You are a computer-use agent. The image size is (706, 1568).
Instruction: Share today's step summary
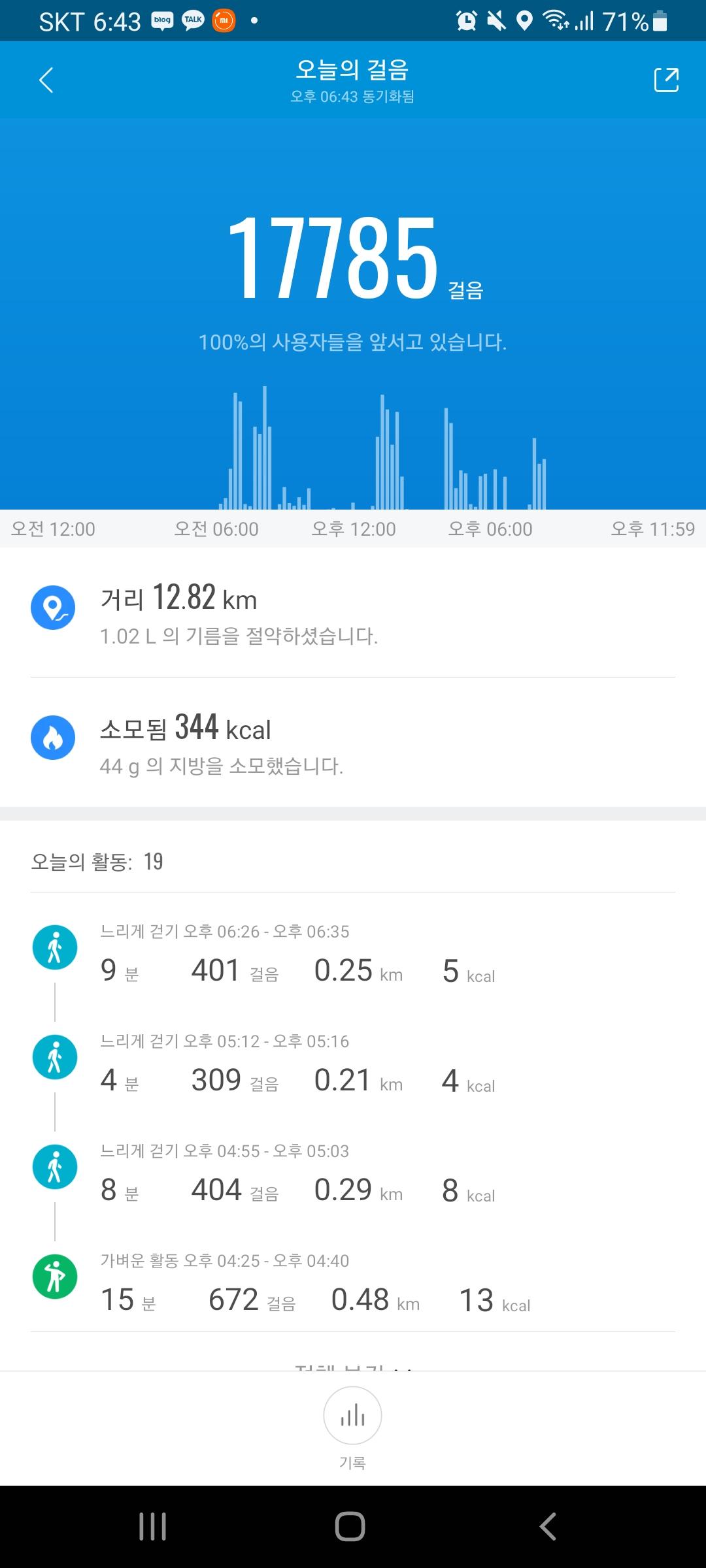click(x=666, y=80)
